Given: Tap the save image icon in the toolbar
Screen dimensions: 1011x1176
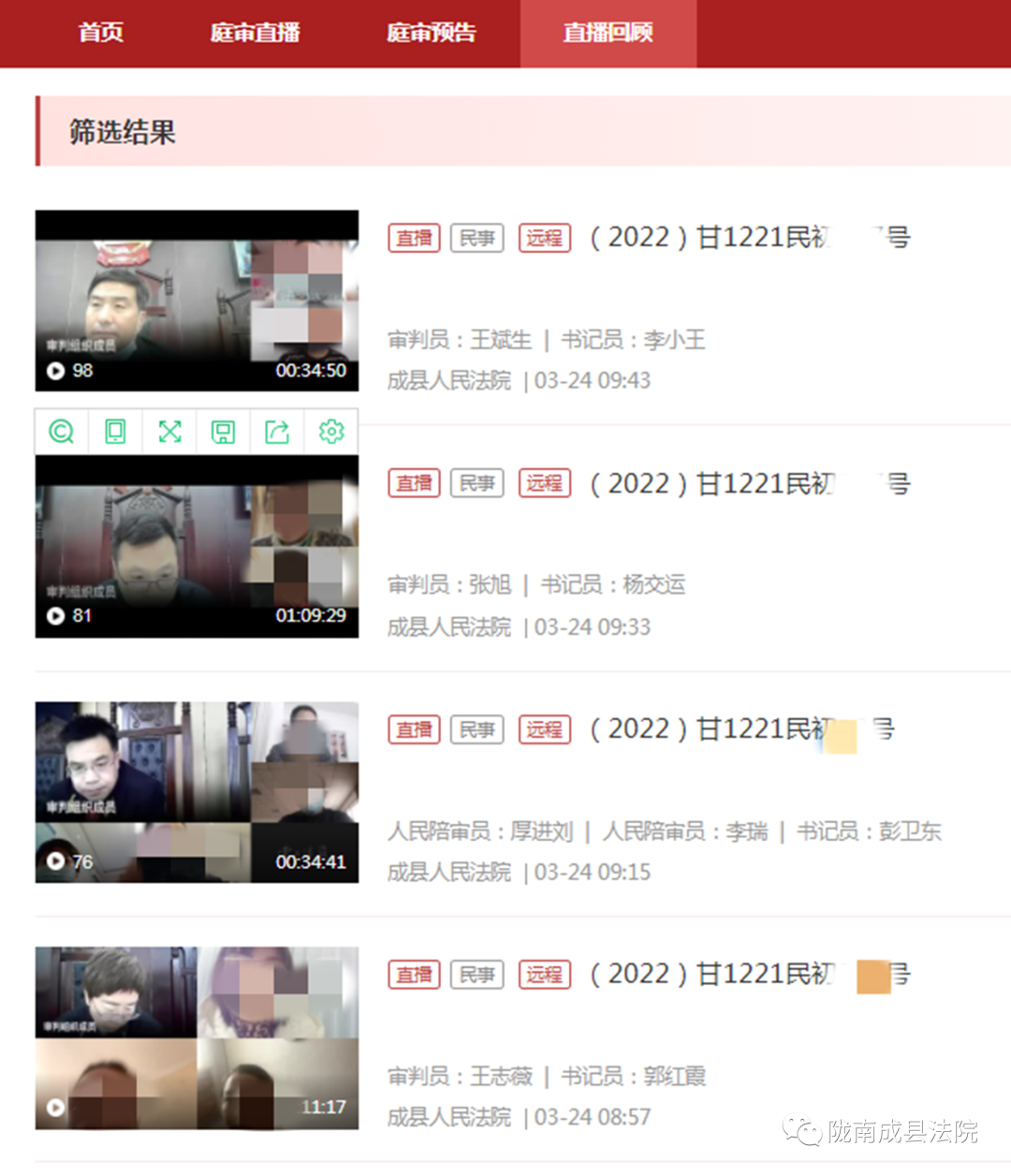Looking at the screenshot, I should (x=223, y=432).
